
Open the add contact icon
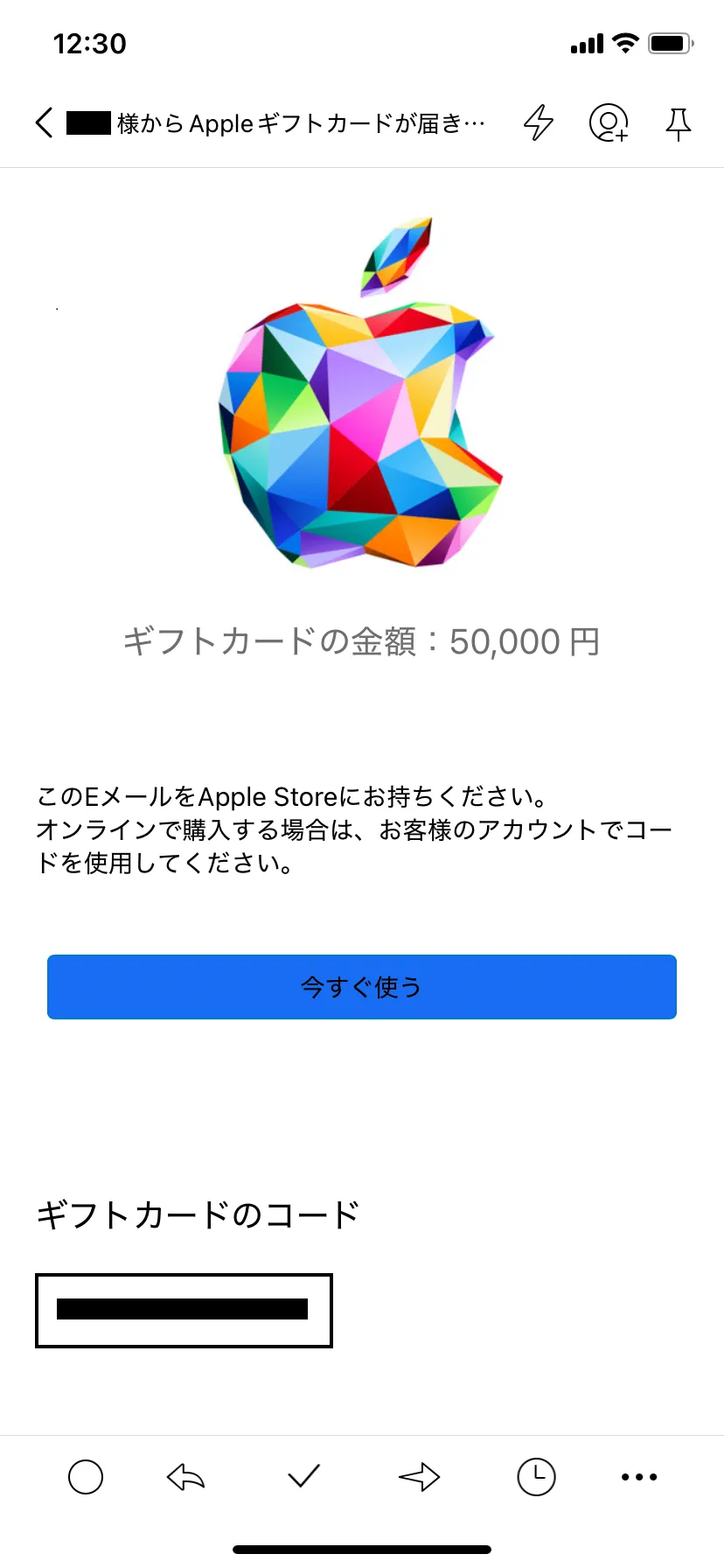tap(609, 123)
